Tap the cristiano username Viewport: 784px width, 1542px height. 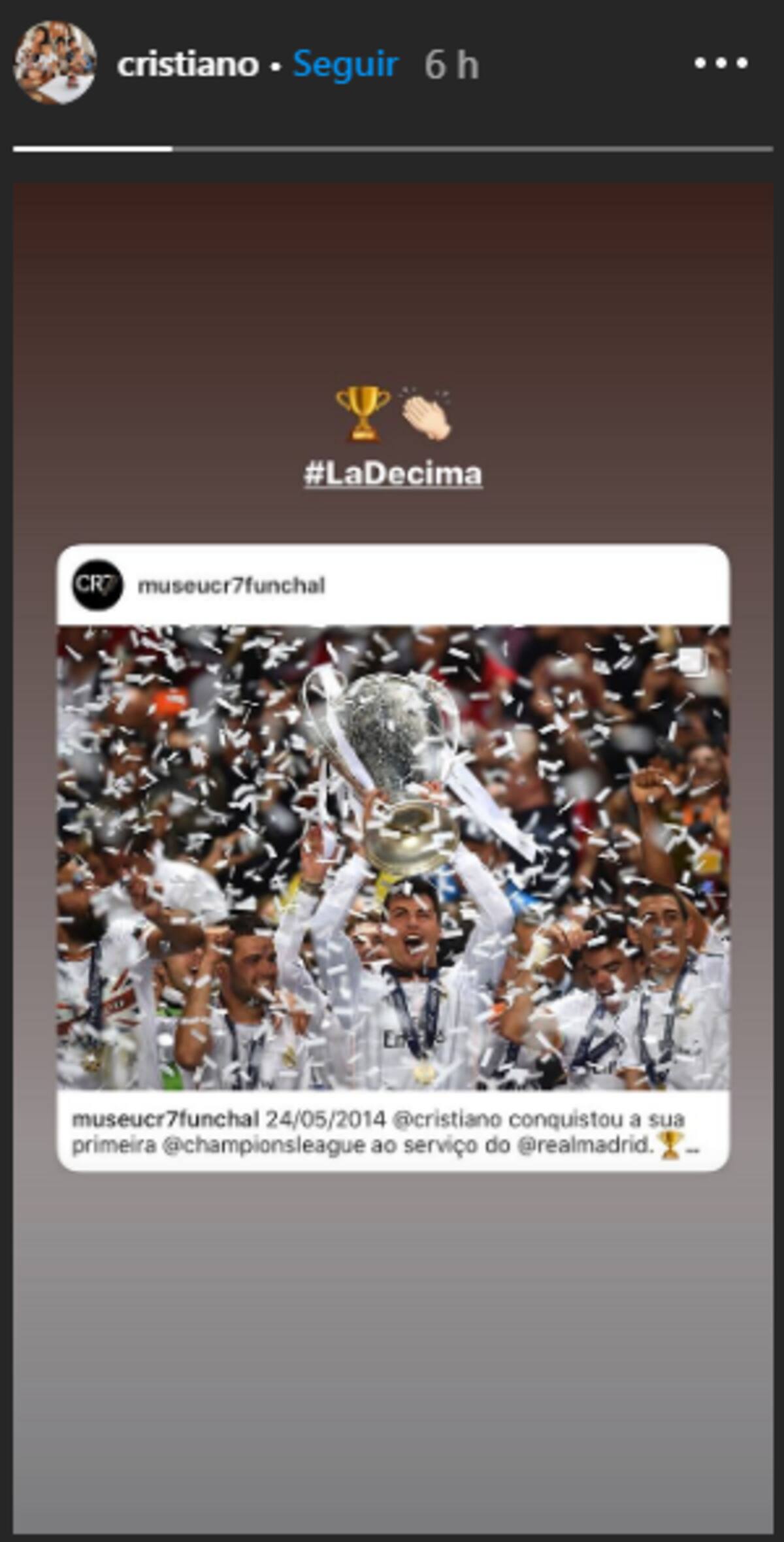(188, 65)
